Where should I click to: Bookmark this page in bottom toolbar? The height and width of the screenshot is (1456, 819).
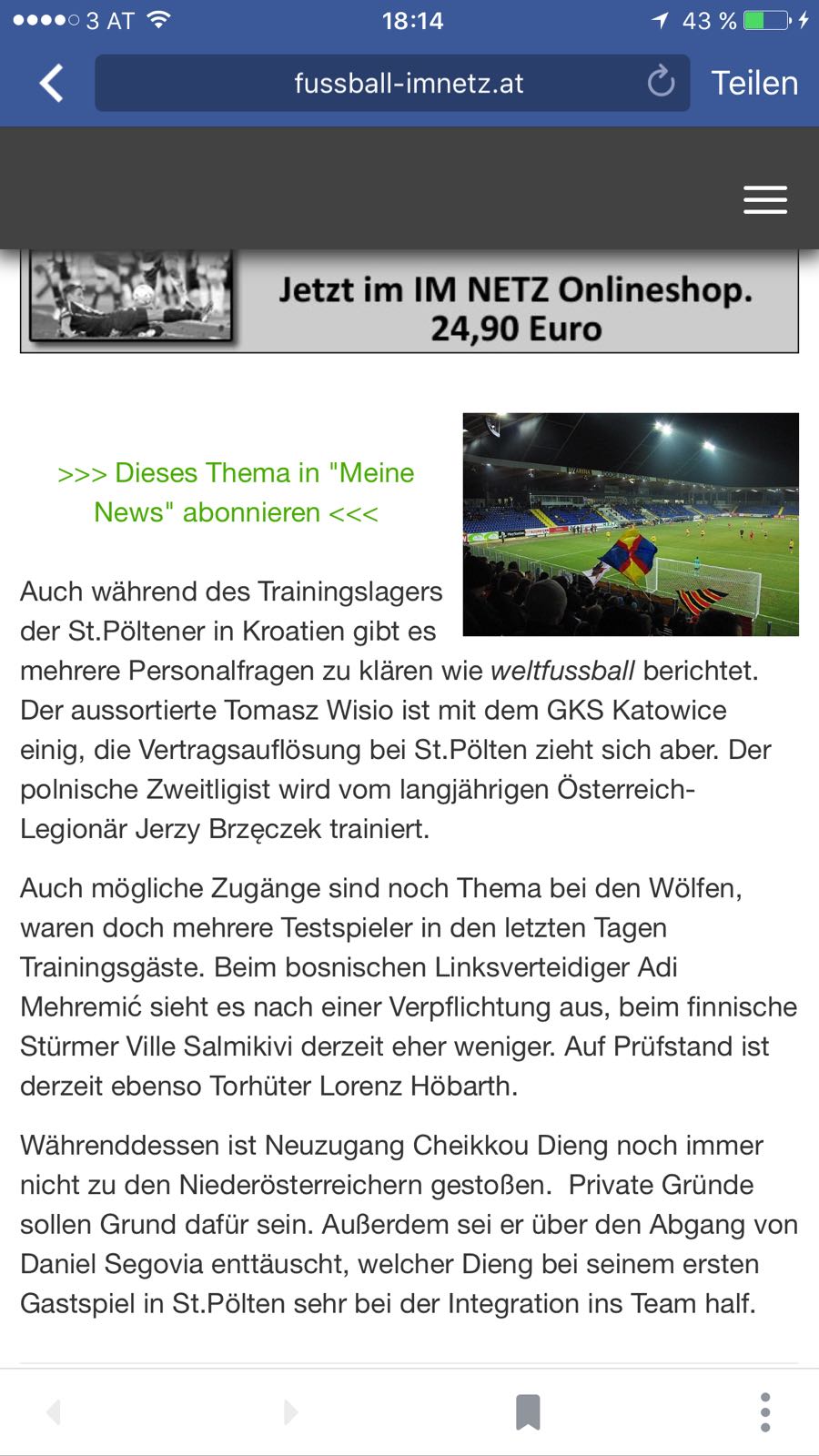(528, 1412)
